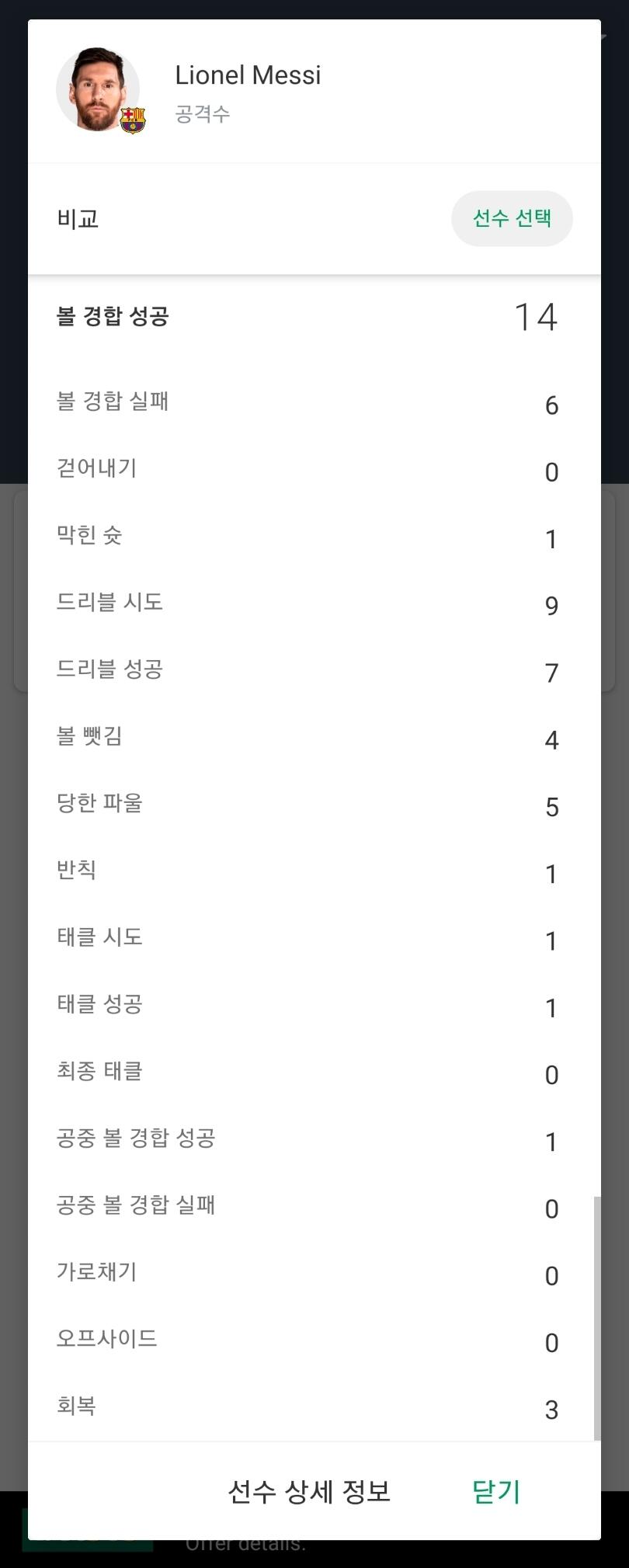Viewport: 629px width, 1568px height.
Task: Open 선수 상세 정보 player details
Action: point(309,1491)
